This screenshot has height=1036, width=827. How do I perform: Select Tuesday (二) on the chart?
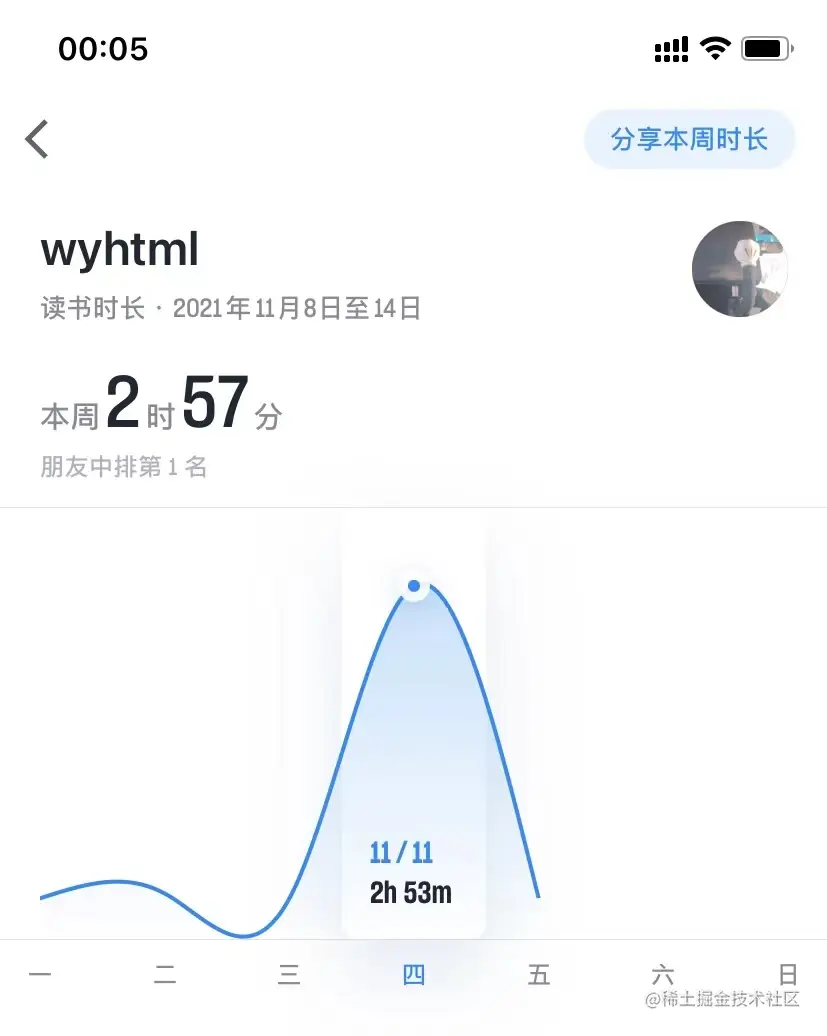coord(165,974)
